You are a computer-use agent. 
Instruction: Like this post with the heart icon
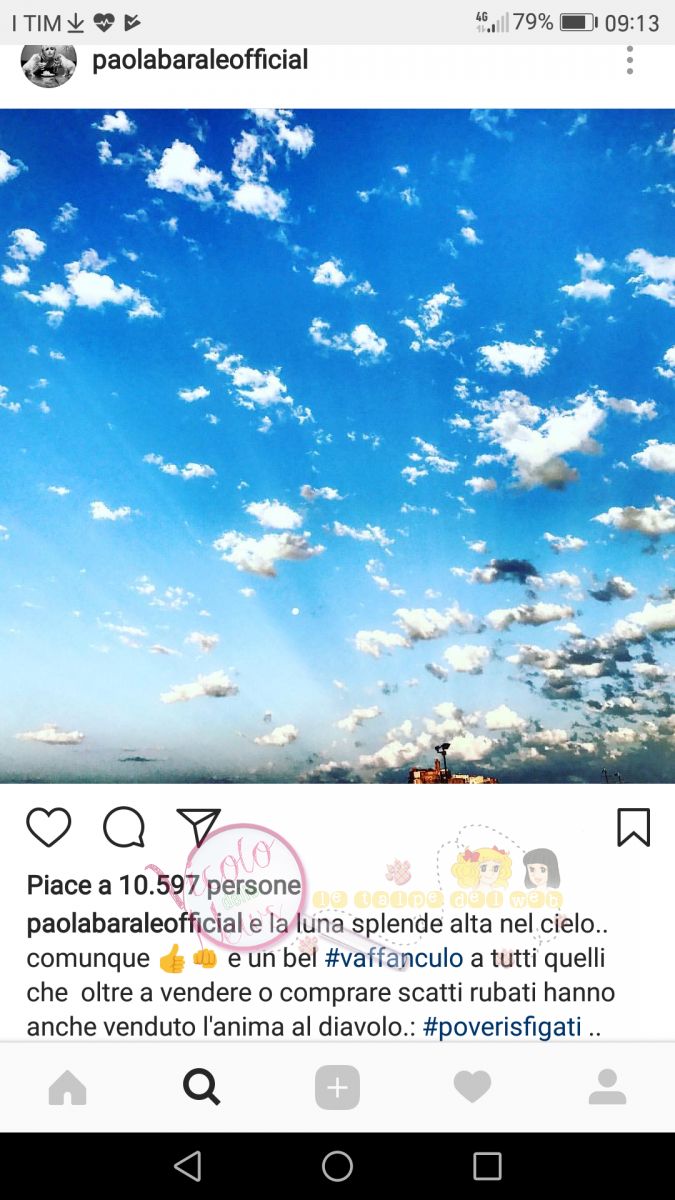48,828
